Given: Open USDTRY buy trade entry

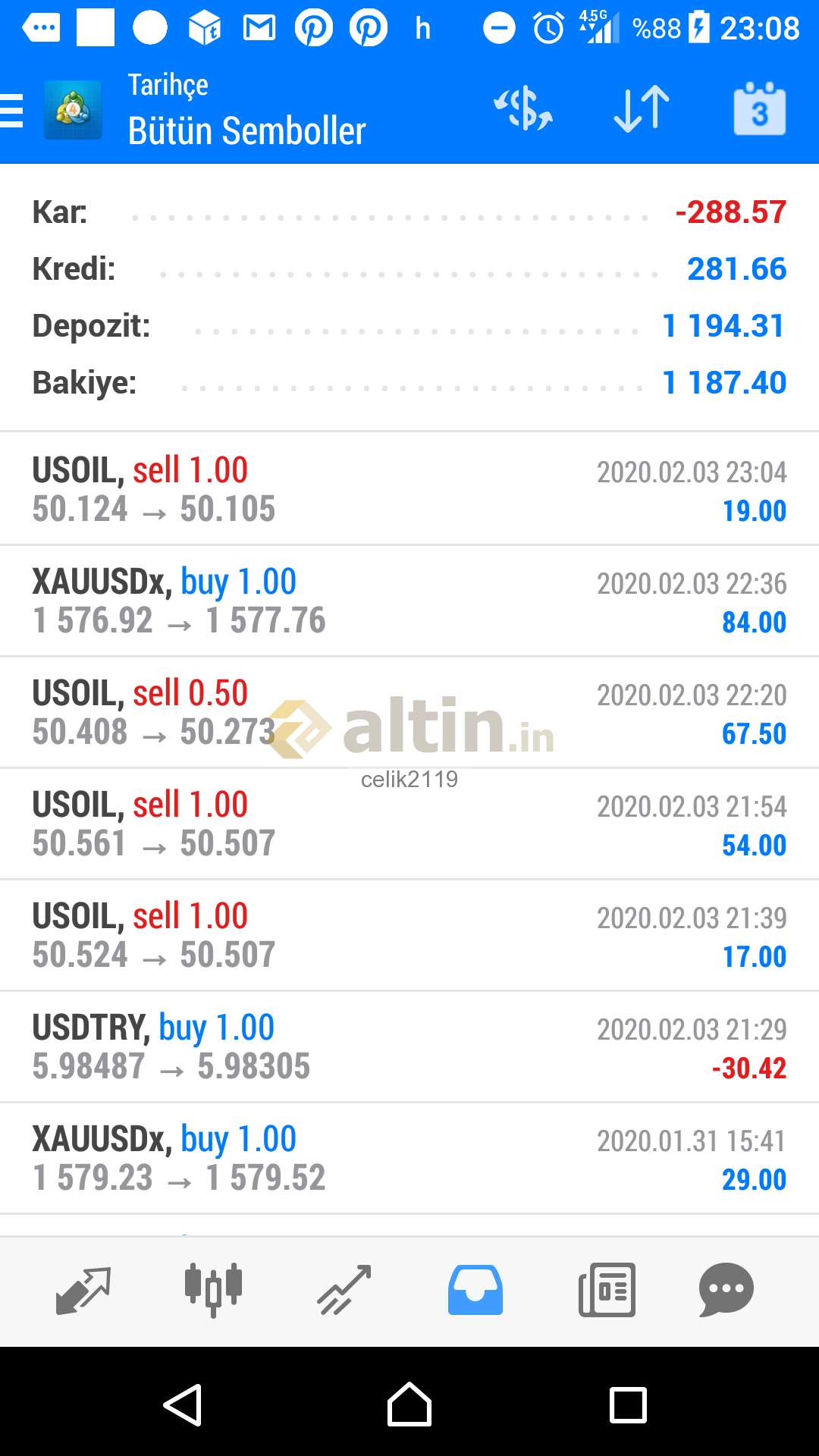Looking at the screenshot, I should [409, 1046].
